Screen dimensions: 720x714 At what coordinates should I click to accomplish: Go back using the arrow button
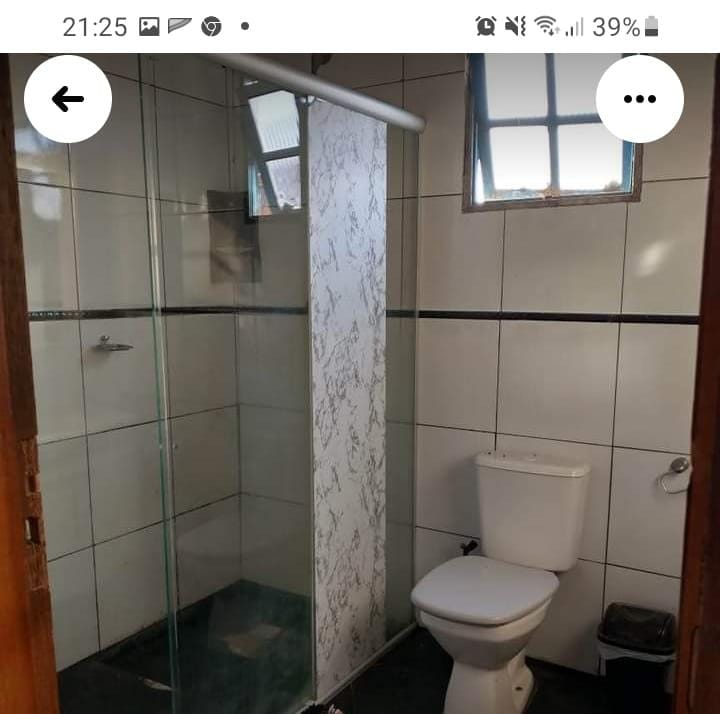coord(68,99)
